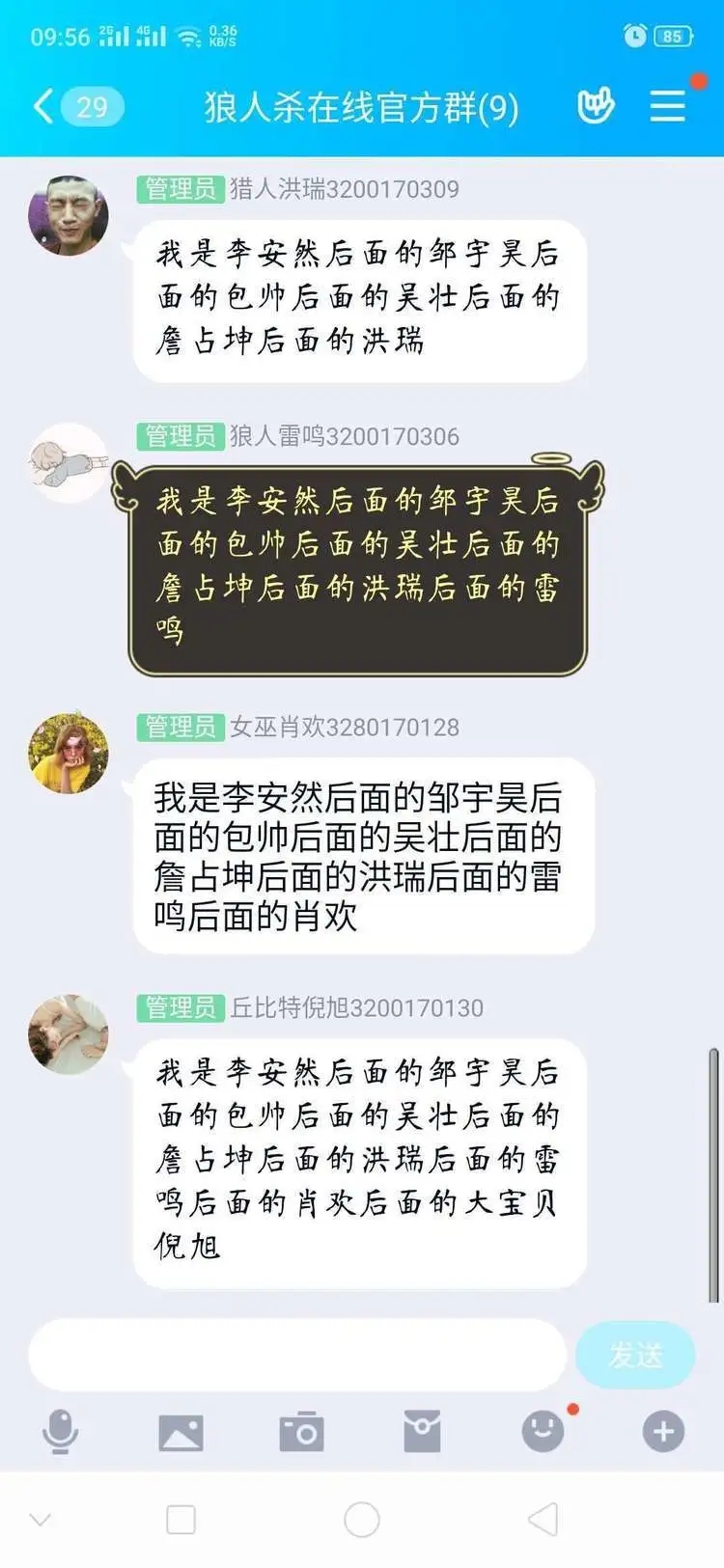Tap 丘比特倪旭's avatar
Screen dimensions: 724x1568
pyautogui.click(x=68, y=1034)
